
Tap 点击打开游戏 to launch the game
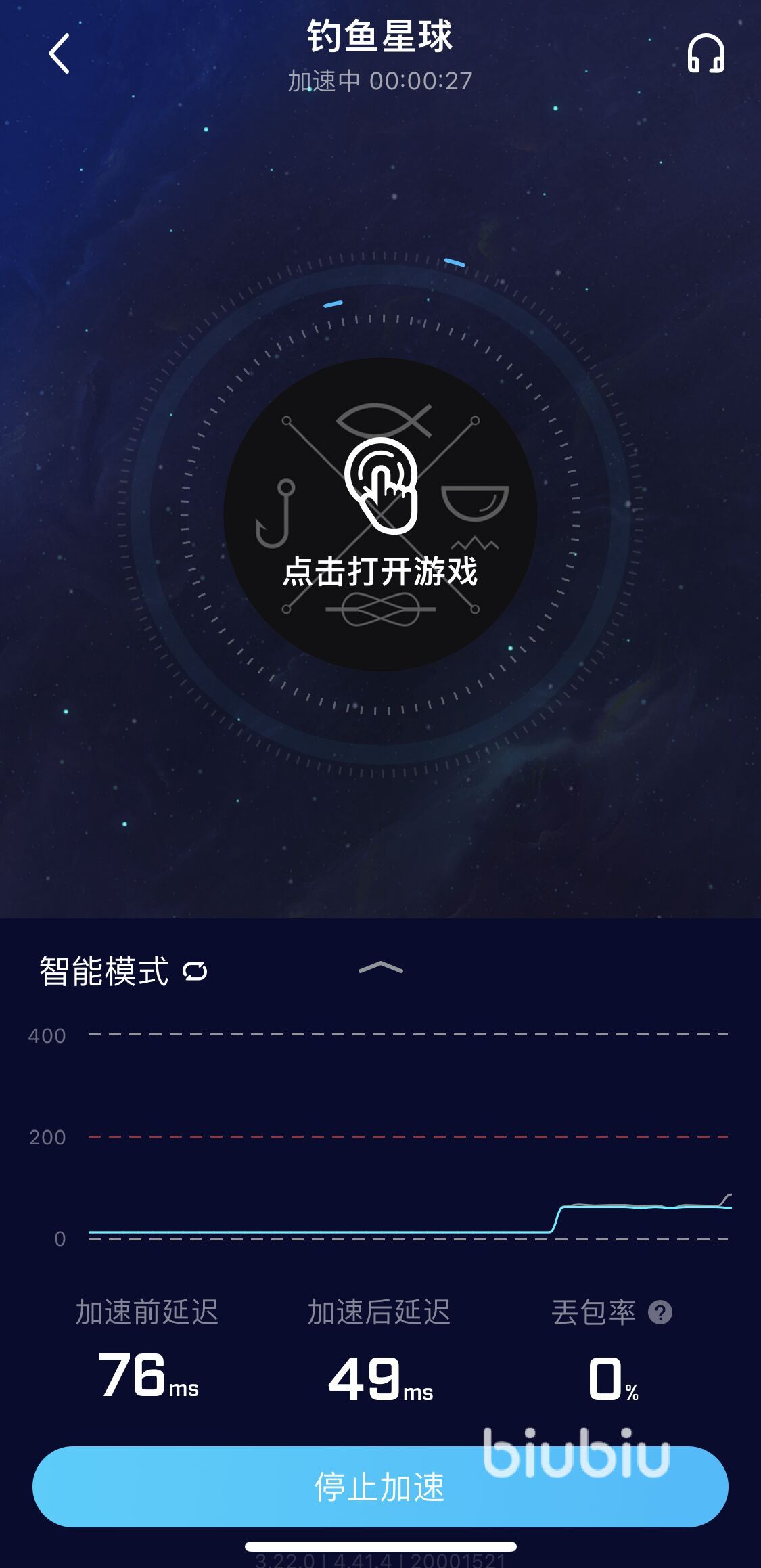(x=380, y=516)
